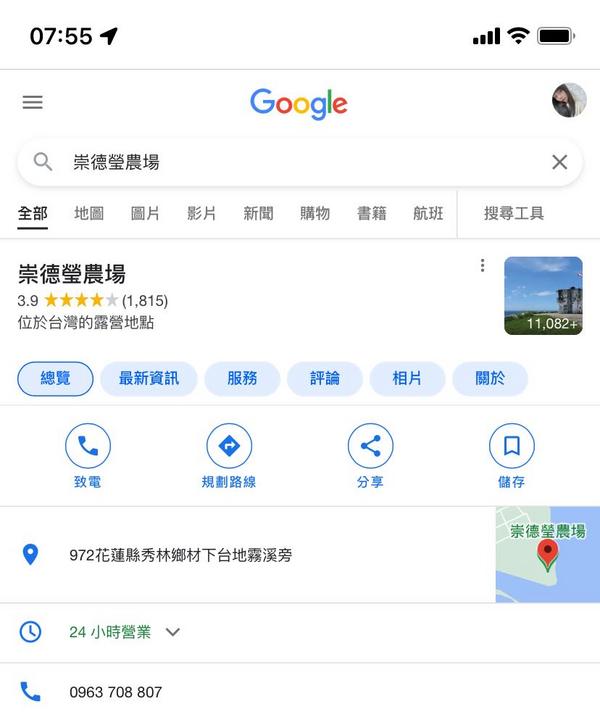The image size is (600, 716).
Task: Open the place overflow menu
Action: click(482, 266)
